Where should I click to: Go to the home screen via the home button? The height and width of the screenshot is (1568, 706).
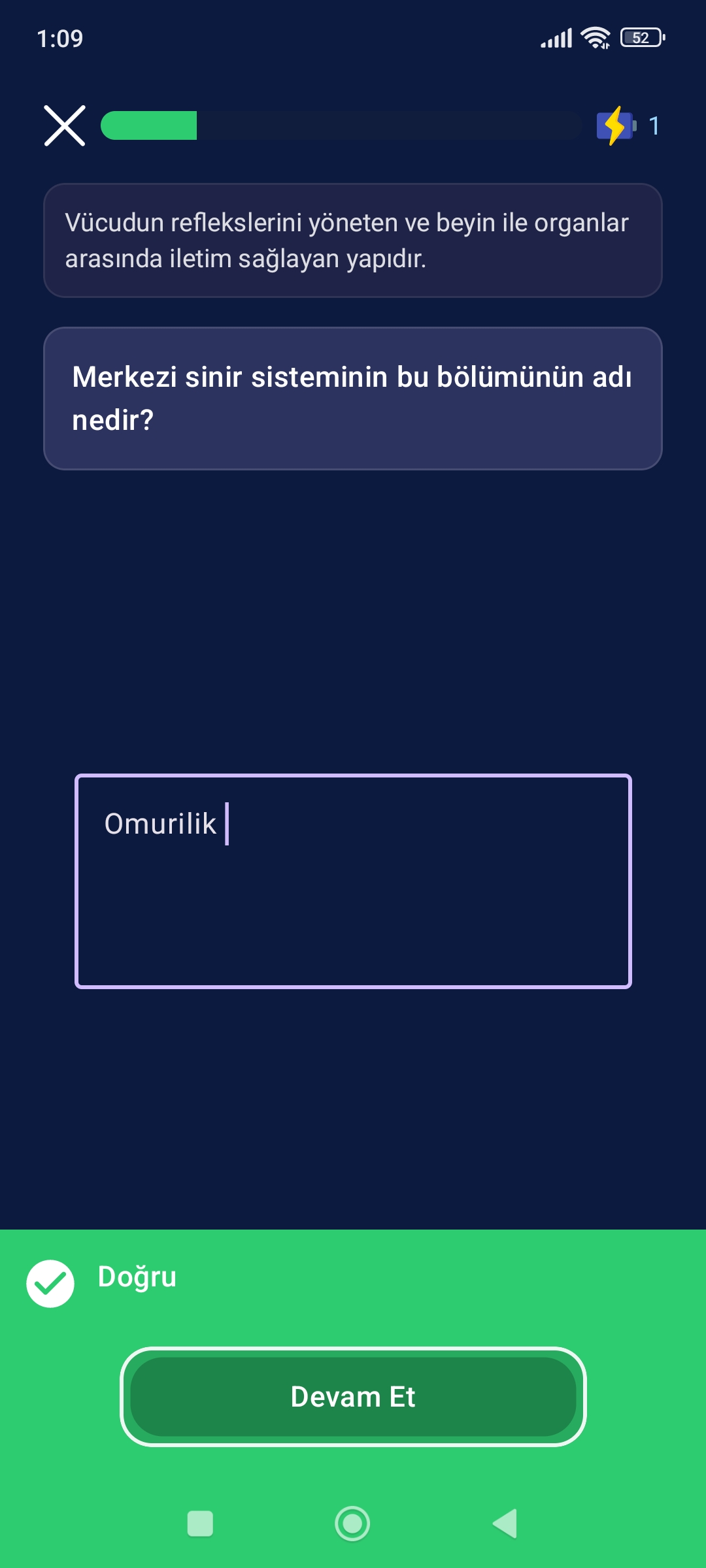352,1524
